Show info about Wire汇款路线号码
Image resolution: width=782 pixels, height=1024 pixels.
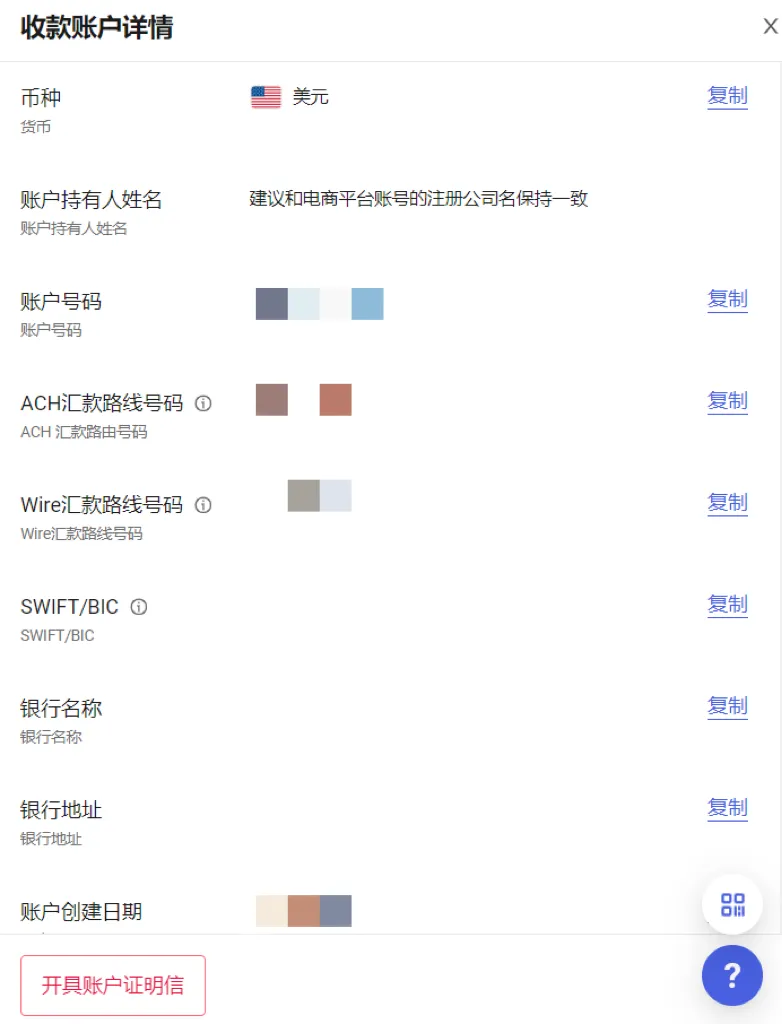pos(203,506)
